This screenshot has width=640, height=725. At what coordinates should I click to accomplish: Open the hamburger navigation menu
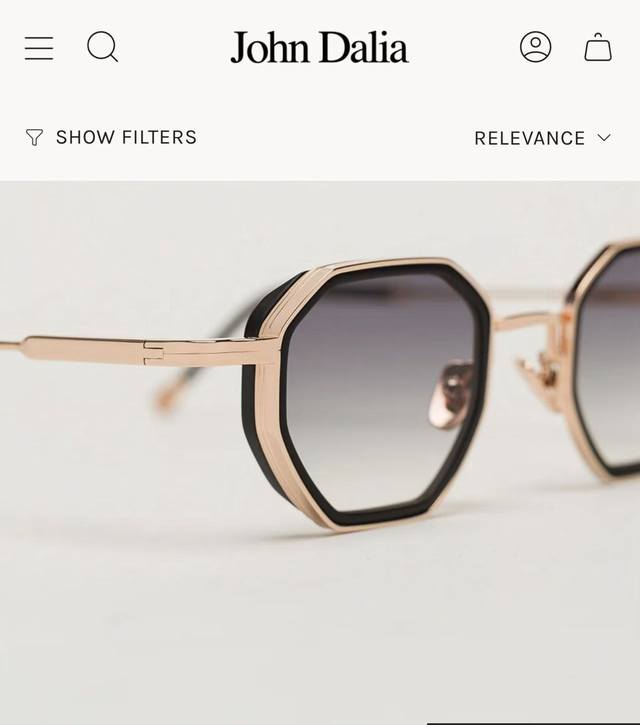coord(39,48)
